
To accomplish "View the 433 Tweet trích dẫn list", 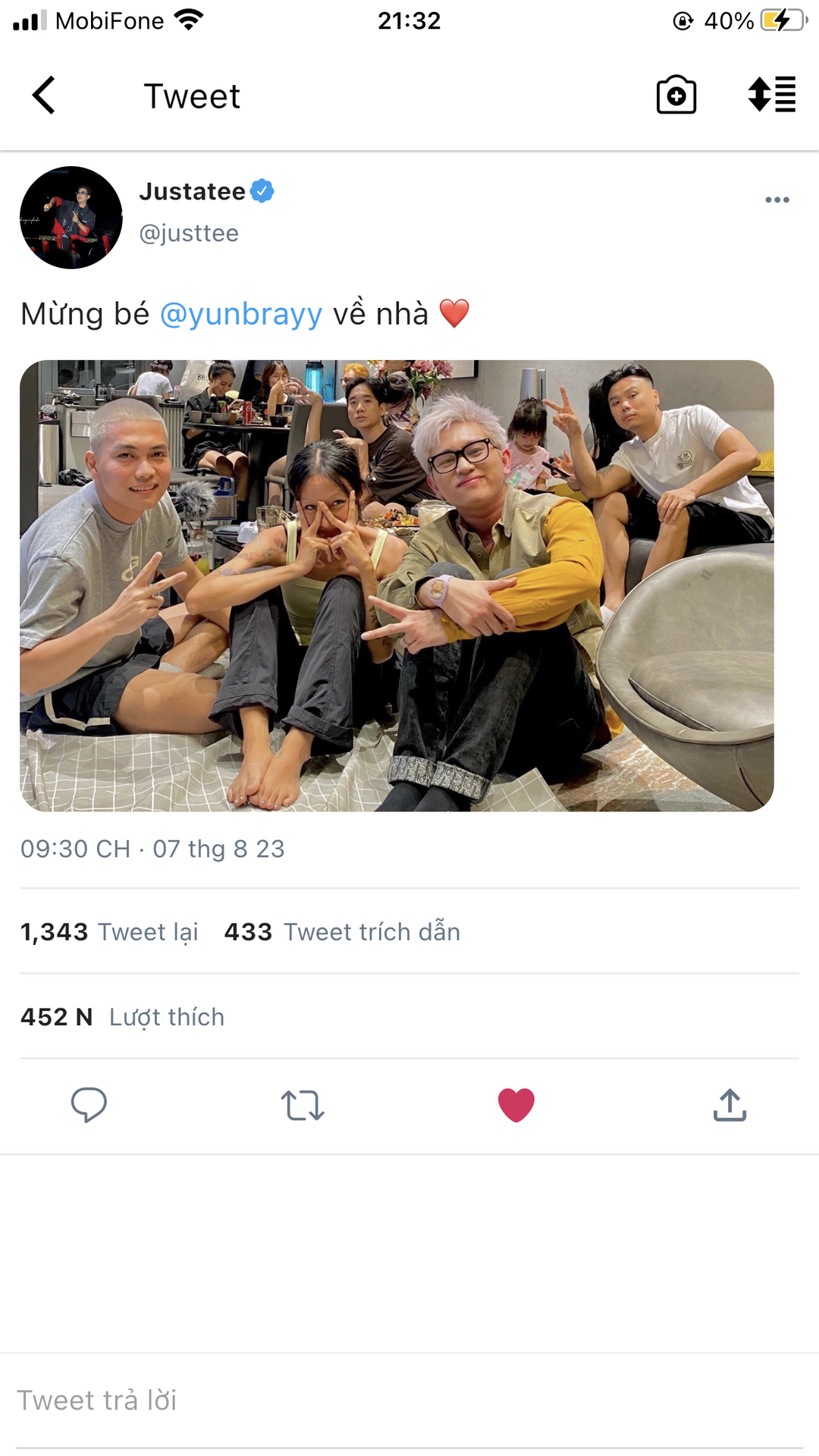I will click(x=342, y=932).
